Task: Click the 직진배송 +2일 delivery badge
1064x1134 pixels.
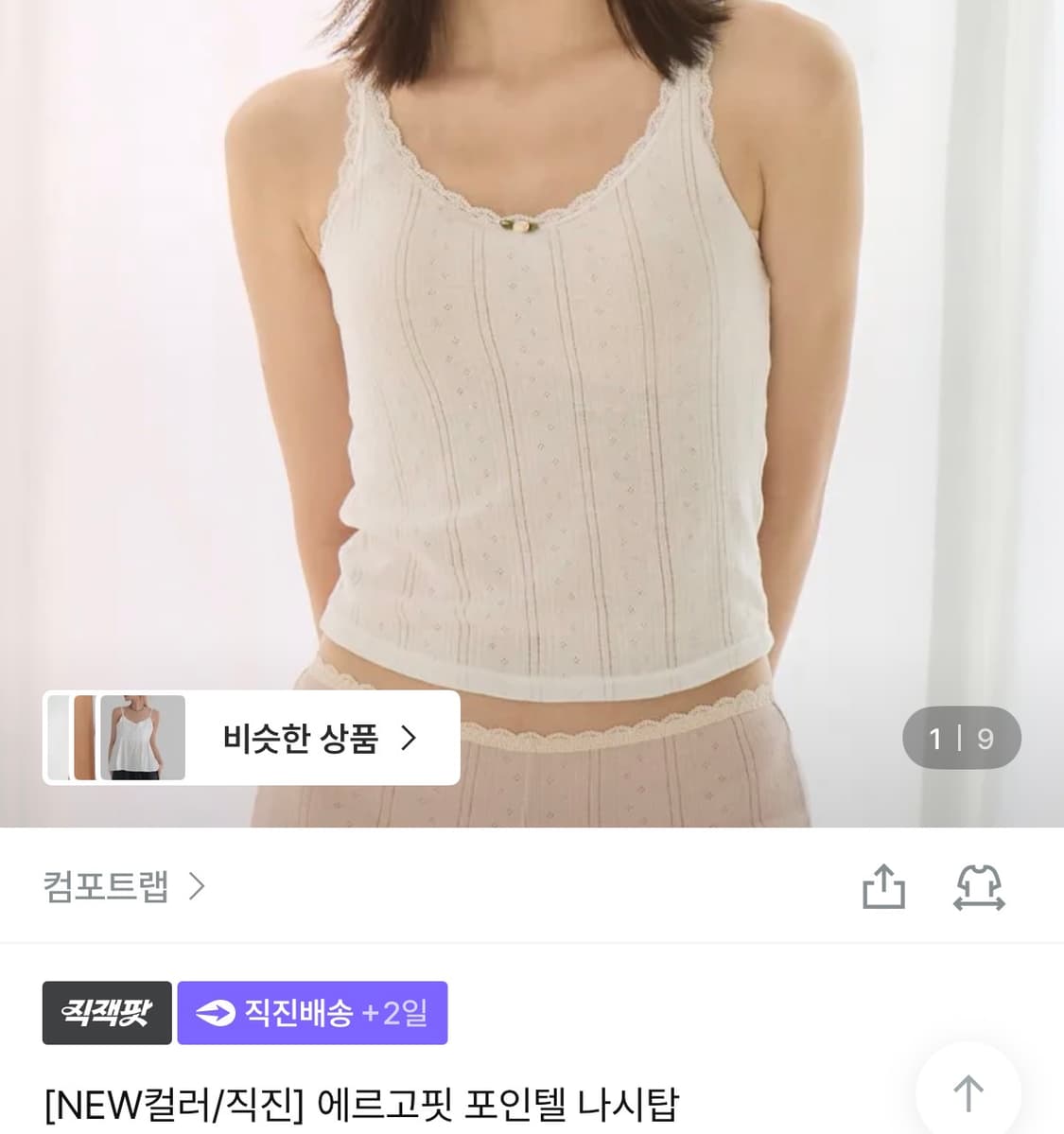Action: [x=312, y=1012]
